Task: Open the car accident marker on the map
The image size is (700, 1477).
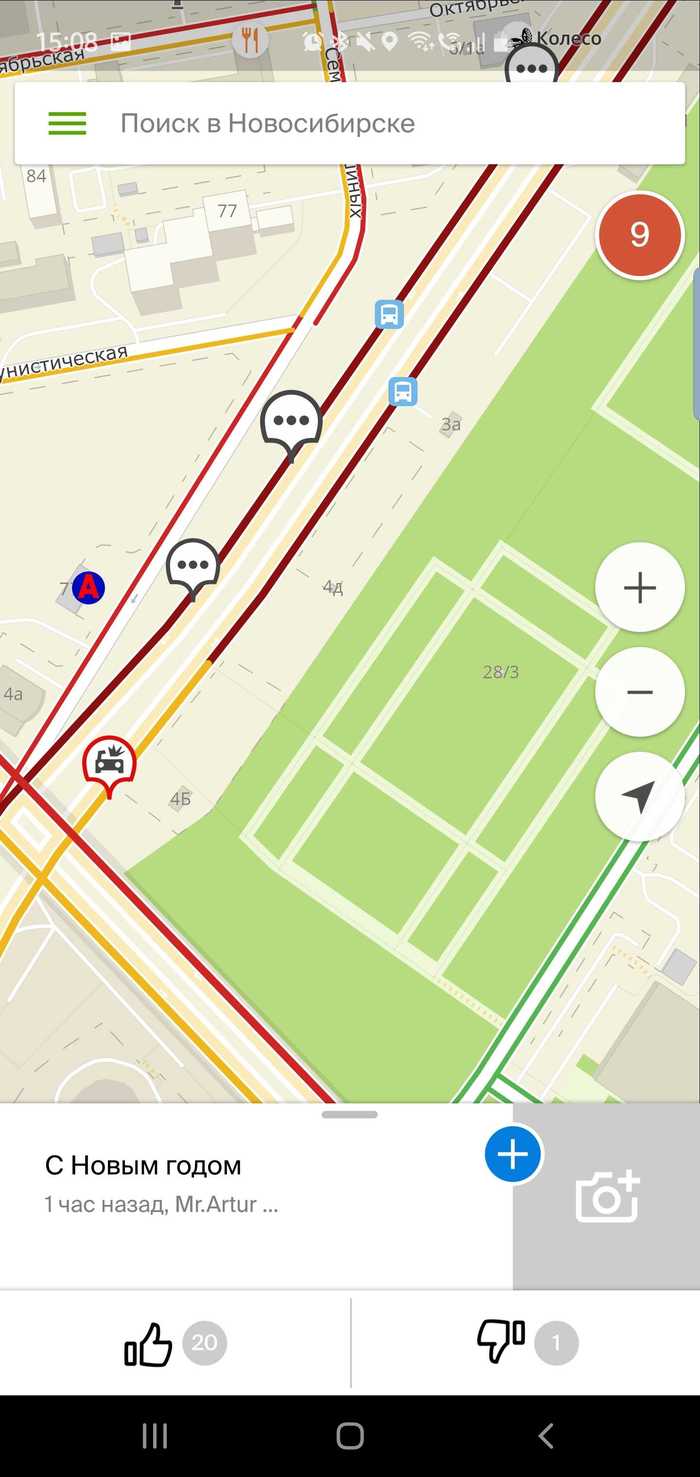Action: click(x=109, y=763)
